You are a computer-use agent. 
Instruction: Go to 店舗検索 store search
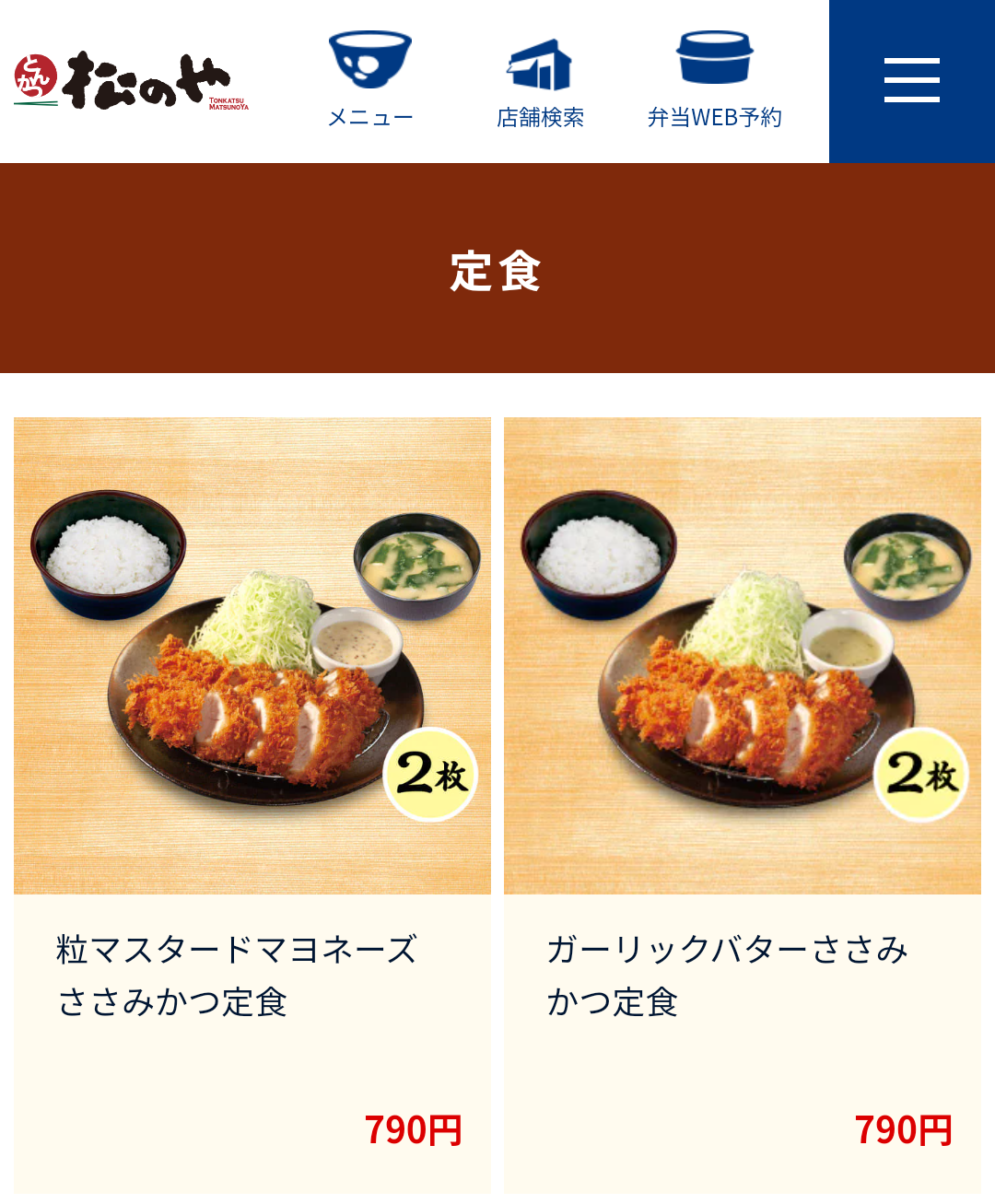click(540, 81)
